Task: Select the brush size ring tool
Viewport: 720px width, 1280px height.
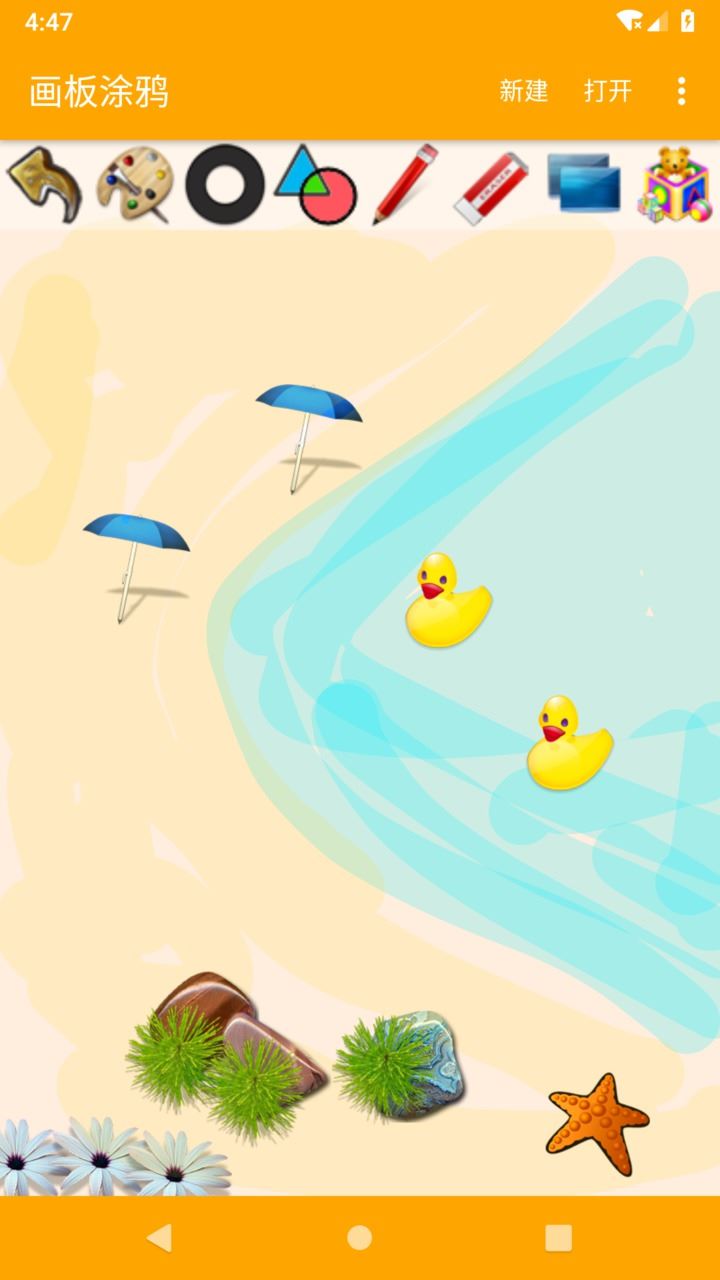Action: [225, 184]
